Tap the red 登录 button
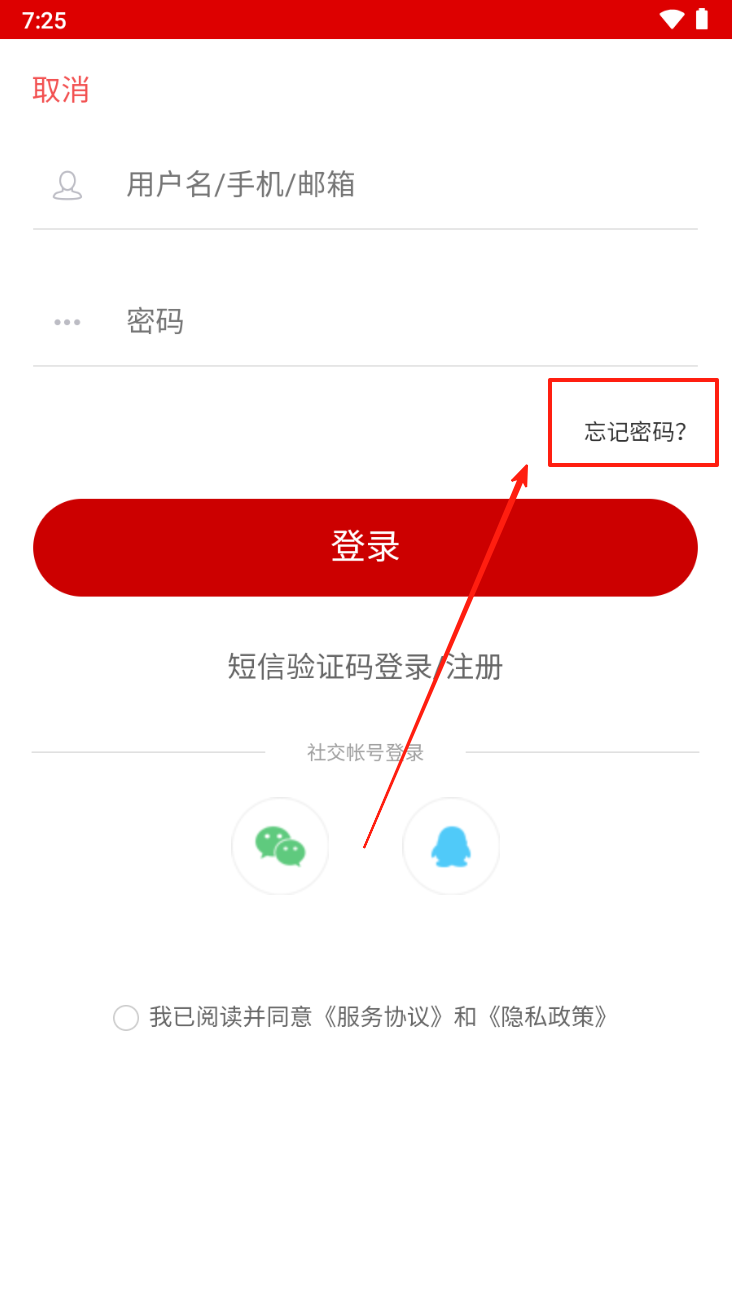Image resolution: width=732 pixels, height=1304 pixels. tap(365, 548)
